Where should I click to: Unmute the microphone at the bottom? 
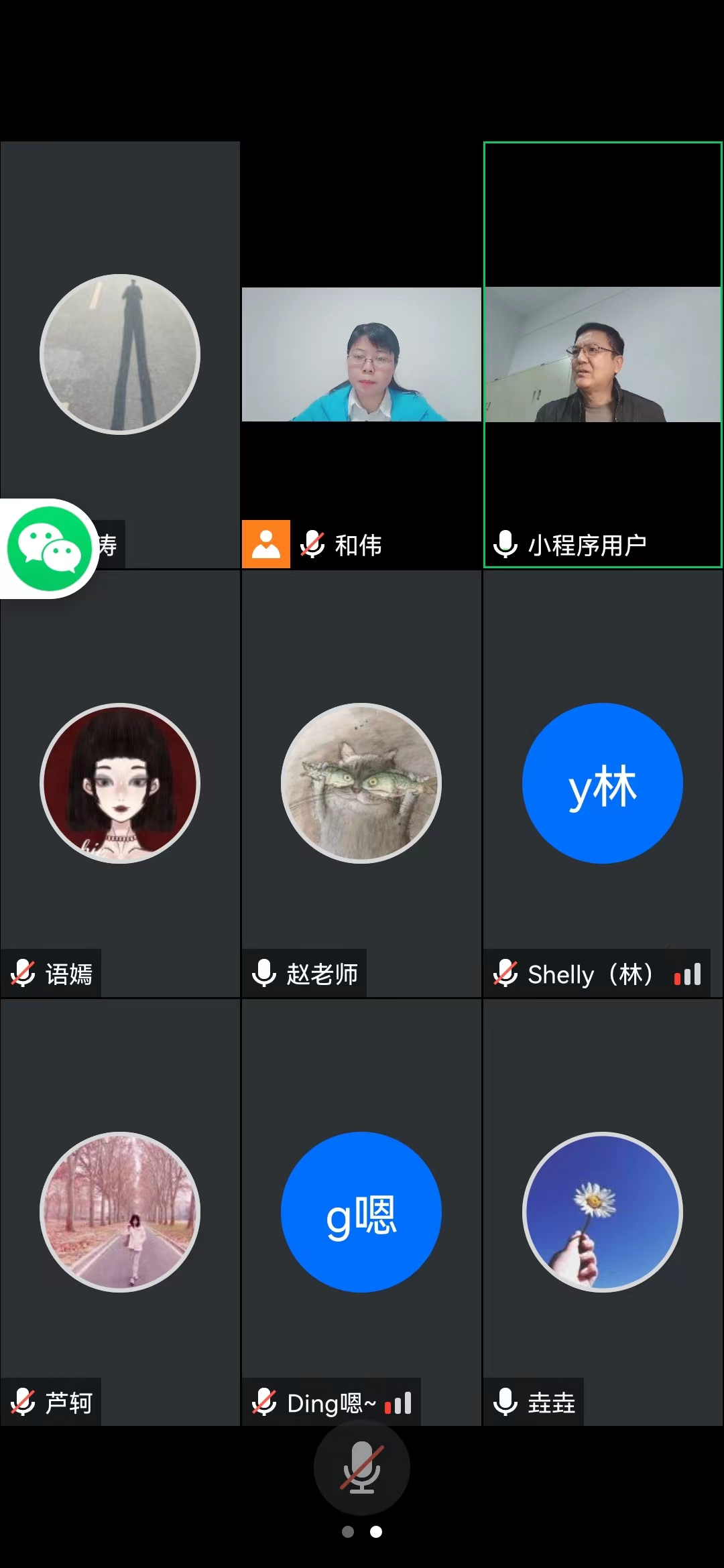361,1467
